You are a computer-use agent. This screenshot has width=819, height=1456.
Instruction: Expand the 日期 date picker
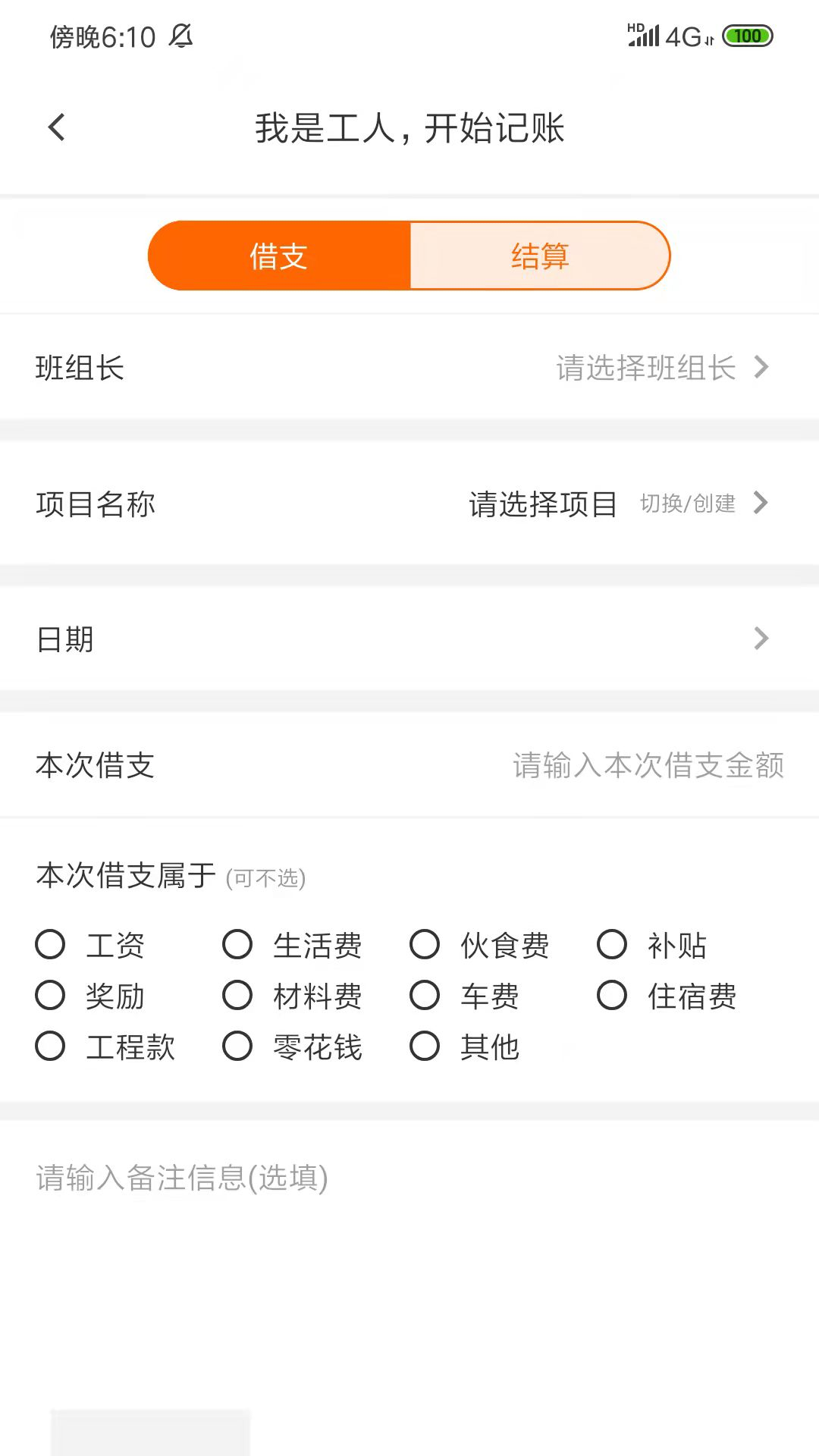tap(409, 639)
